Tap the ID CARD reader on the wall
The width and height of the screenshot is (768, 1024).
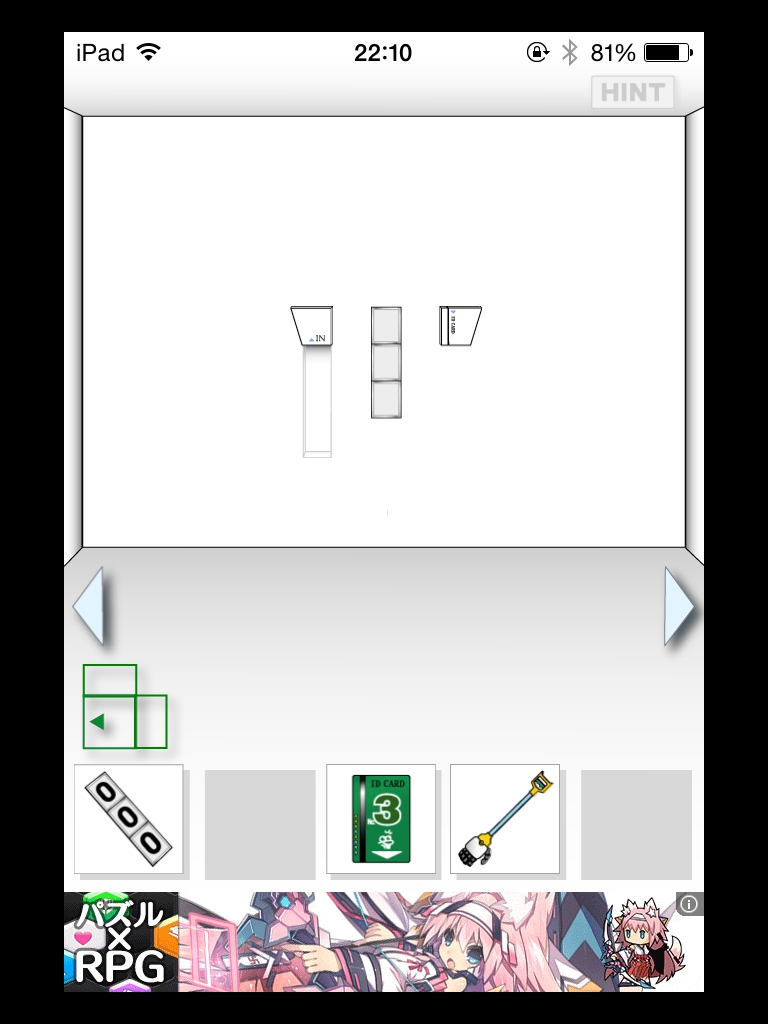click(459, 326)
